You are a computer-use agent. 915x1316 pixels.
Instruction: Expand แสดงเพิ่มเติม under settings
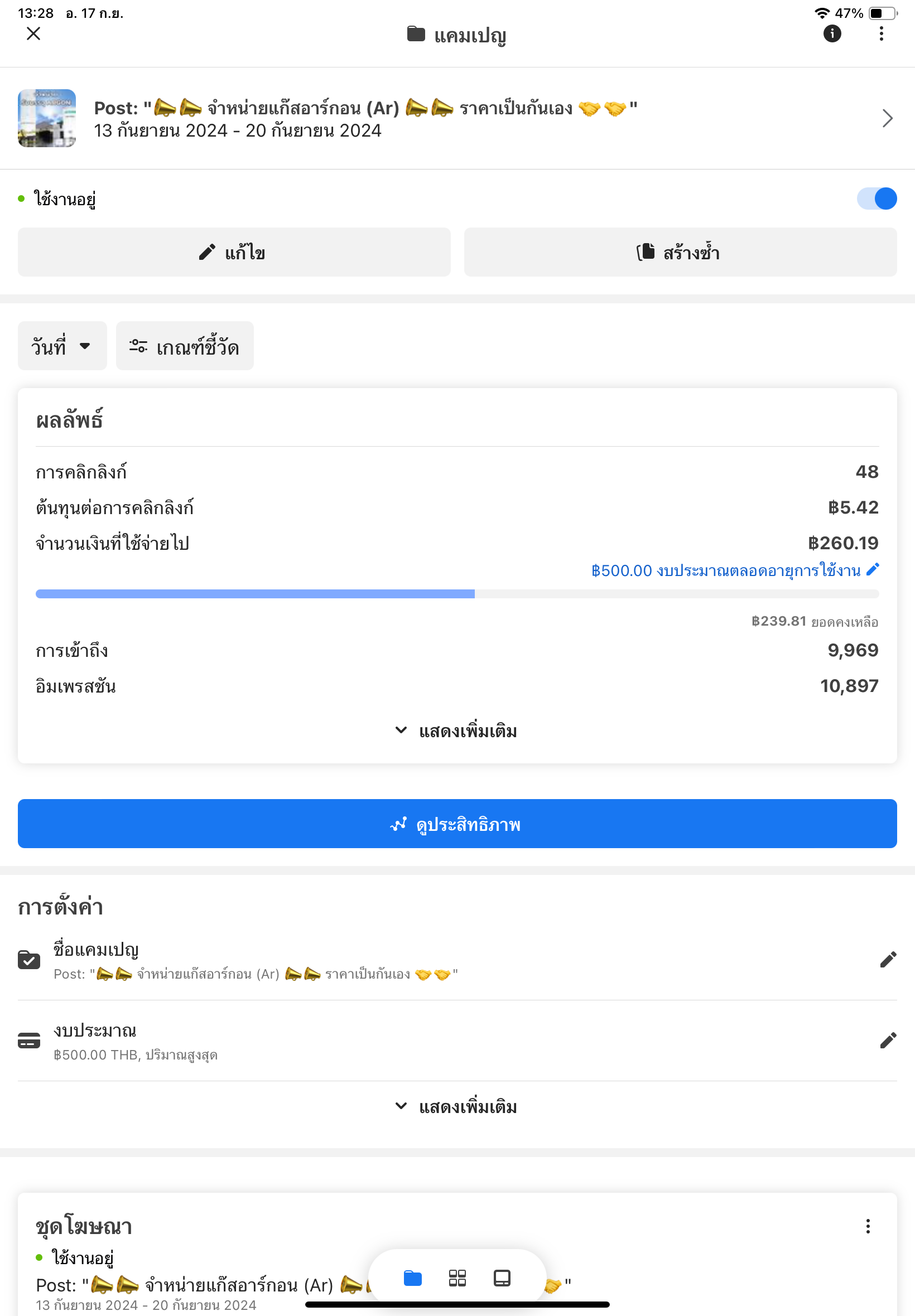457,1106
